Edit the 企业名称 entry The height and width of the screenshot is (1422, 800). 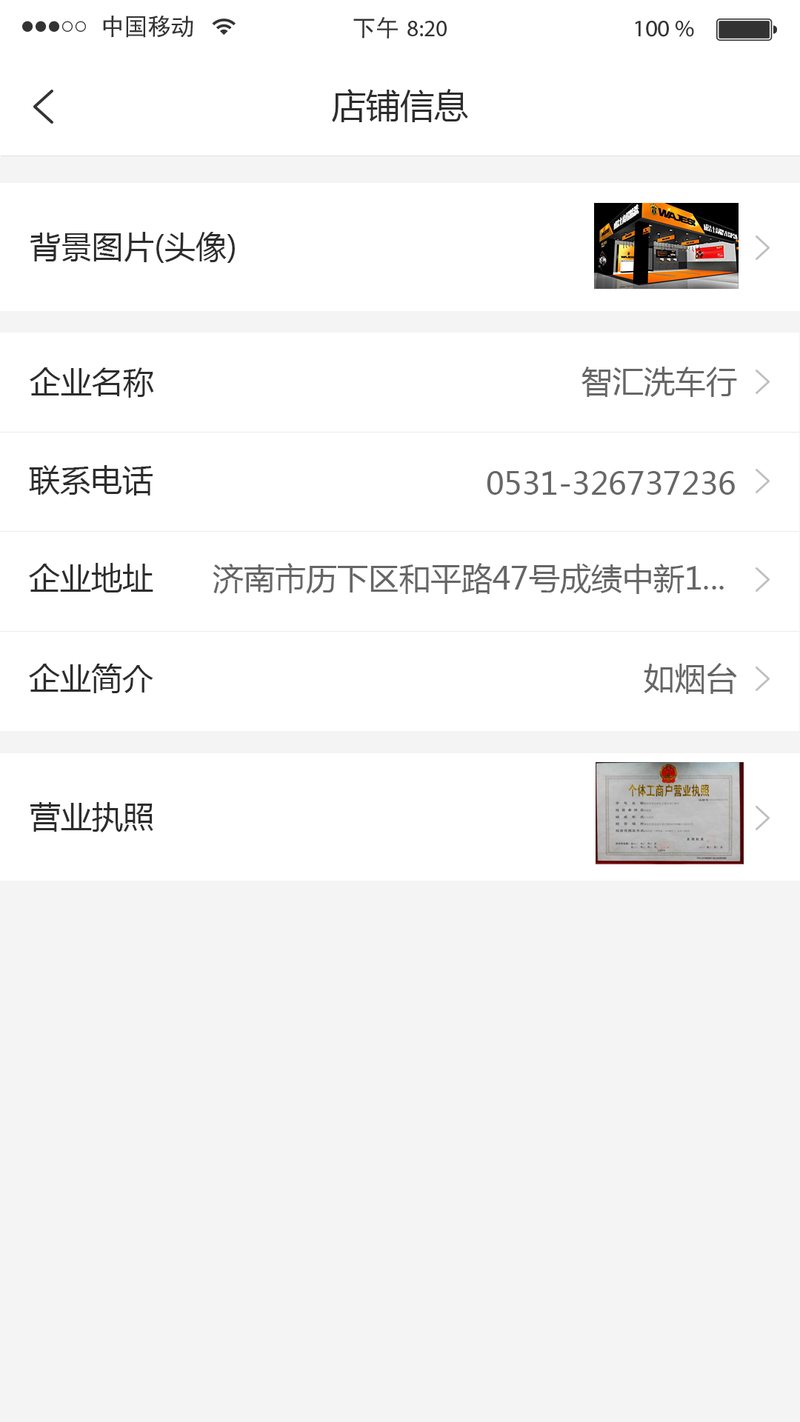point(400,382)
